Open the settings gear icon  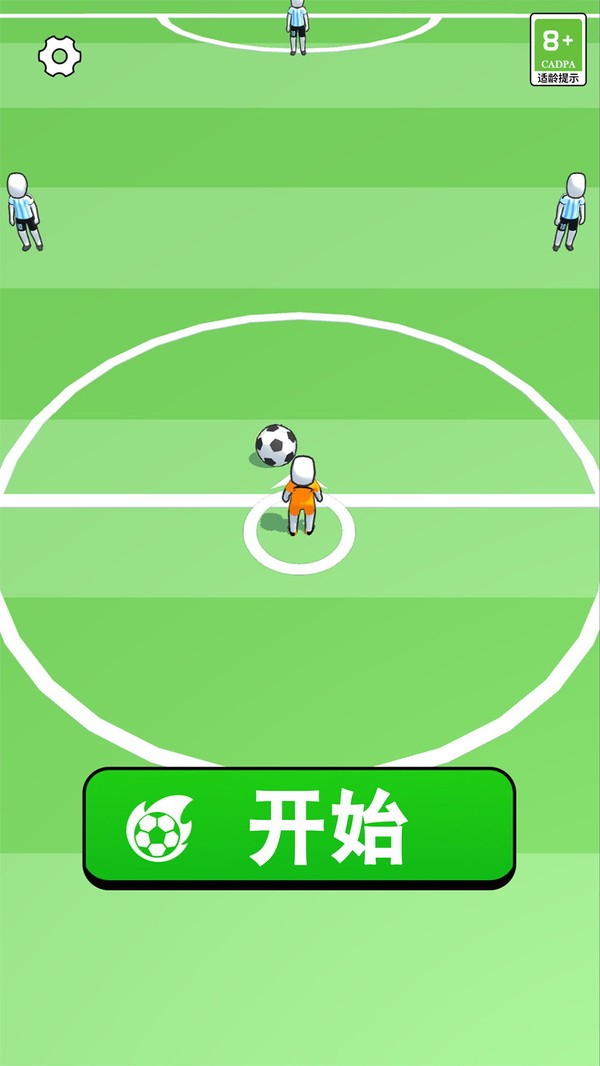click(59, 56)
